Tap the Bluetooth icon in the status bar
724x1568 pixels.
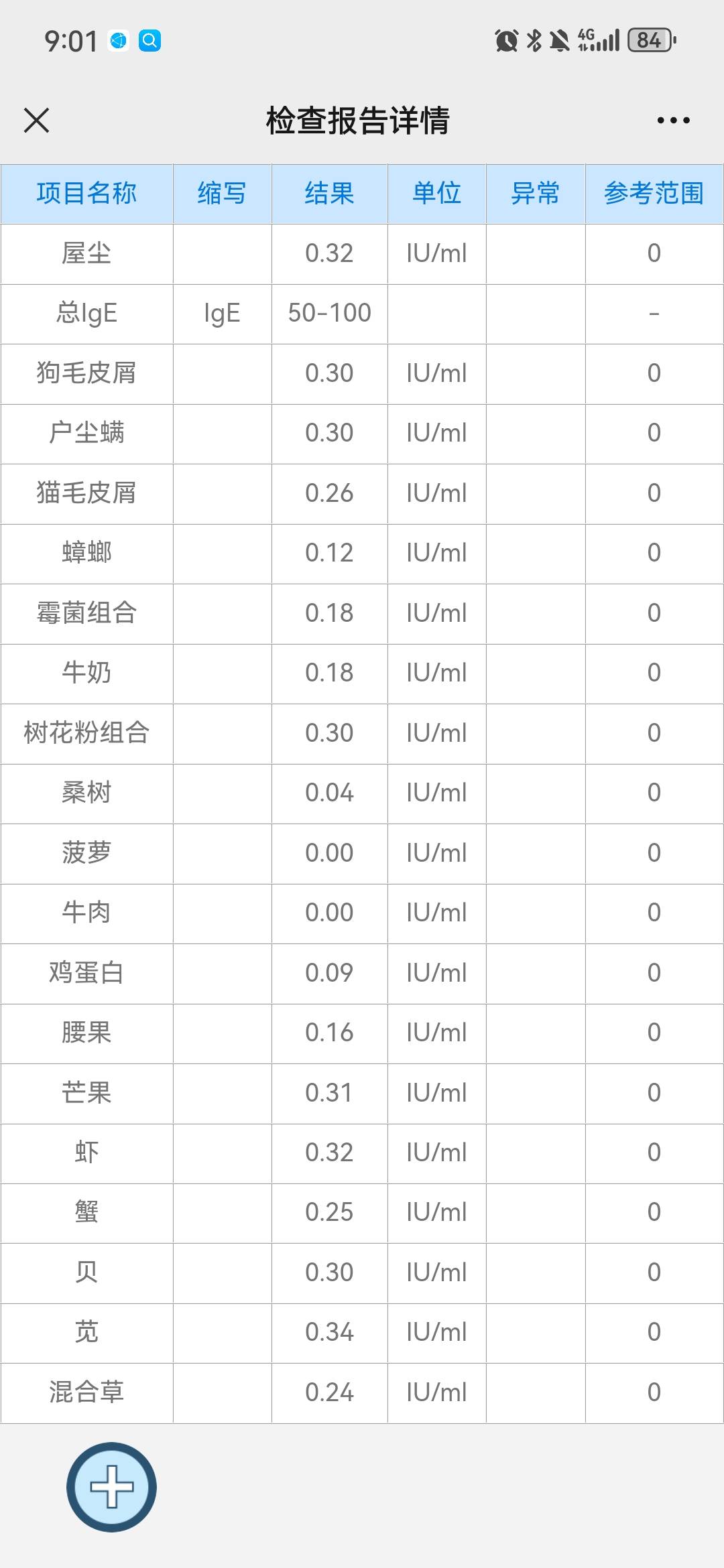[534, 40]
